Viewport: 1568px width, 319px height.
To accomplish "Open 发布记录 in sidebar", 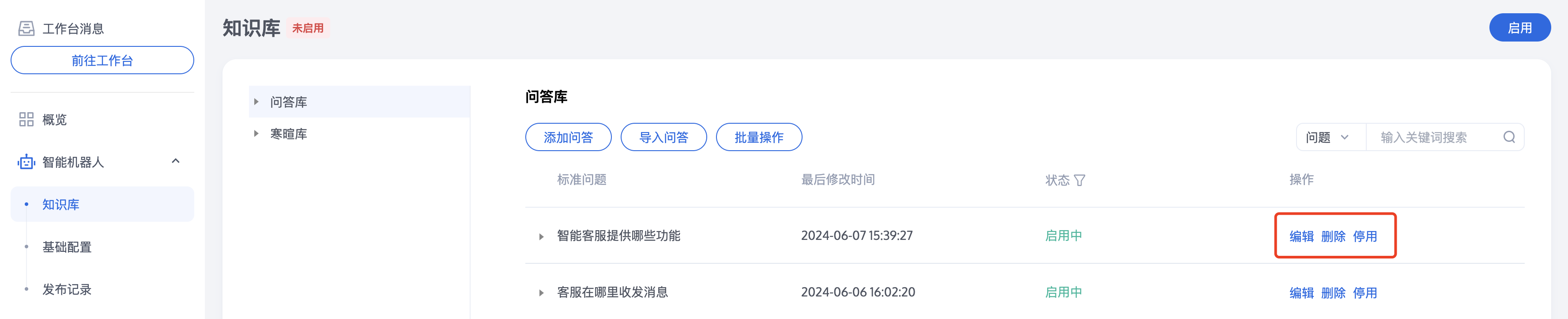I will (x=67, y=289).
